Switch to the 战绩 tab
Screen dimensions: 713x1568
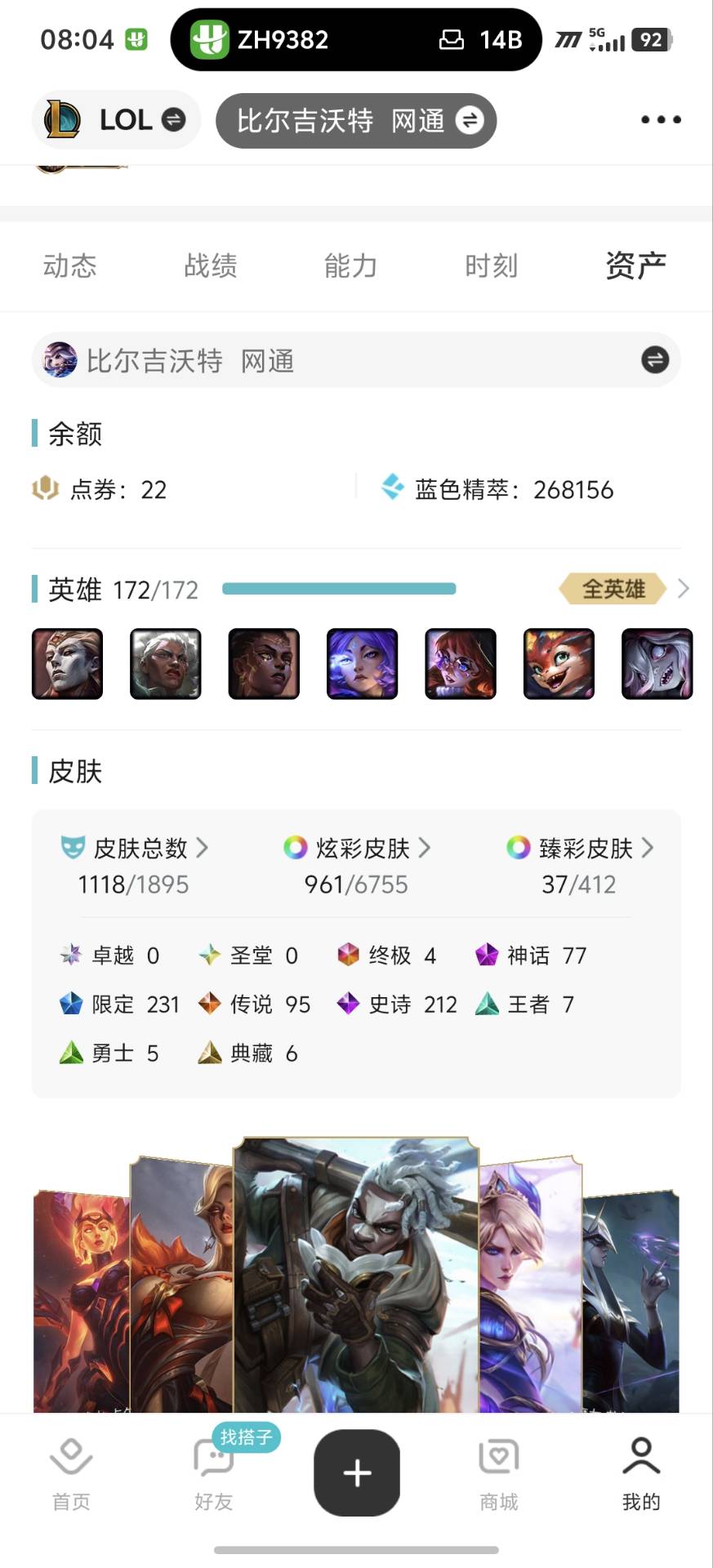click(x=211, y=265)
